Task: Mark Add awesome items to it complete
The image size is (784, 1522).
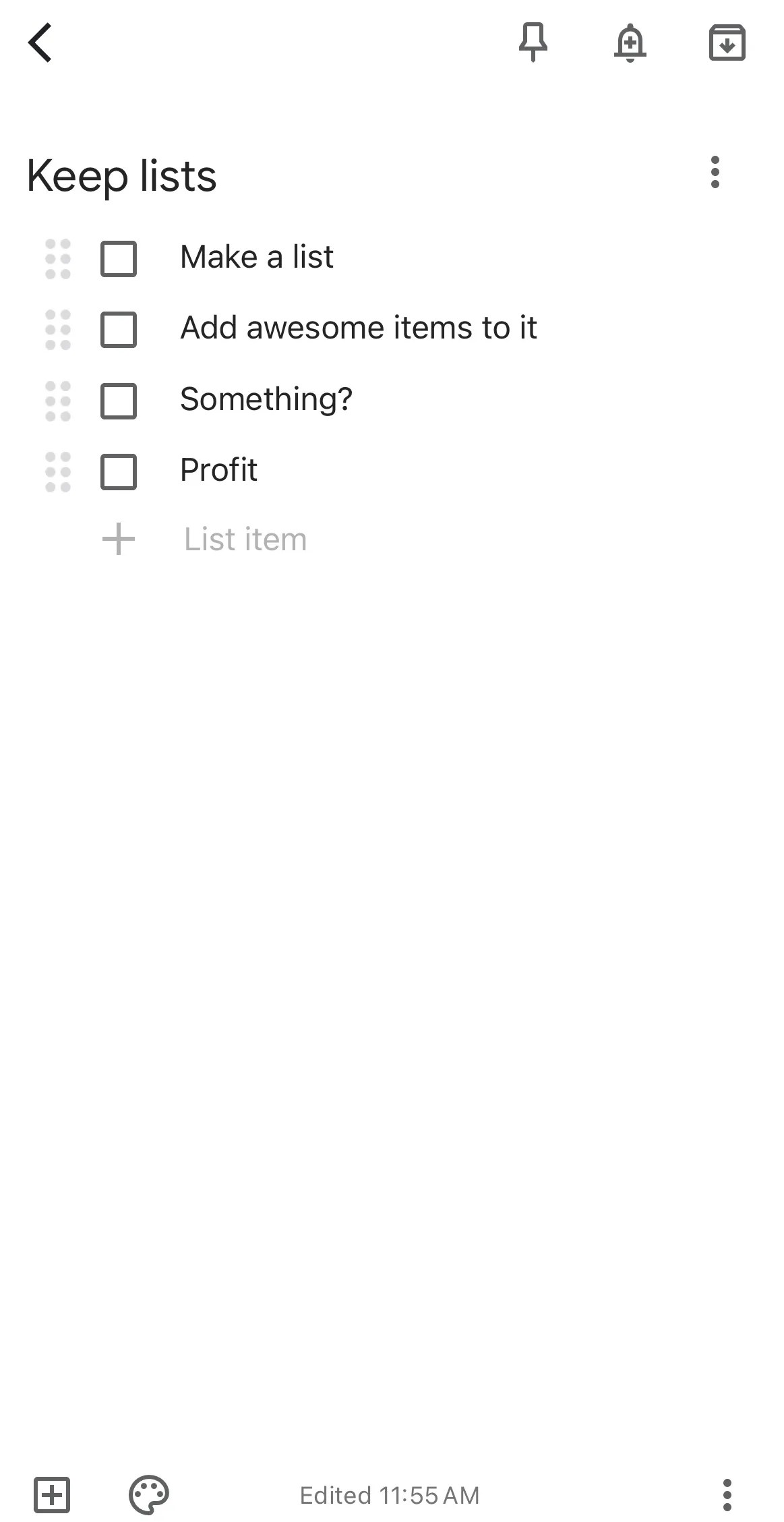Action: coord(118,330)
